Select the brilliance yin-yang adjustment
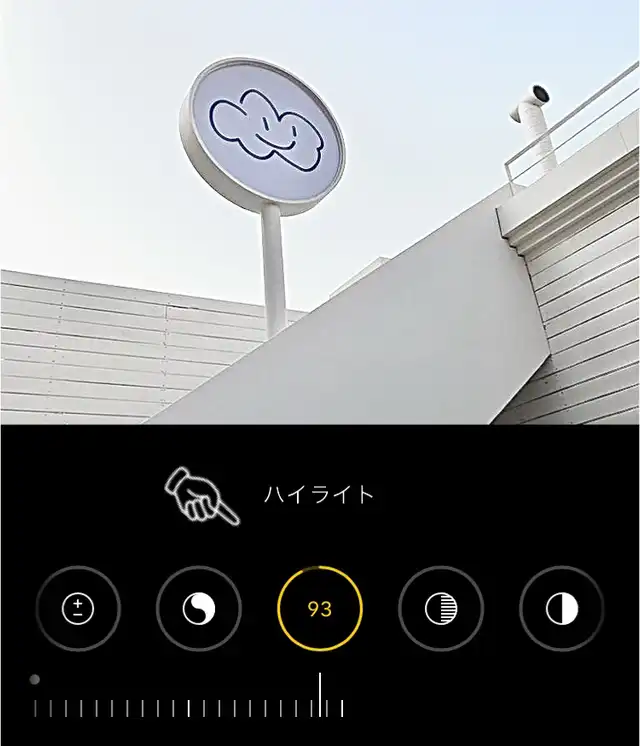 199,609
